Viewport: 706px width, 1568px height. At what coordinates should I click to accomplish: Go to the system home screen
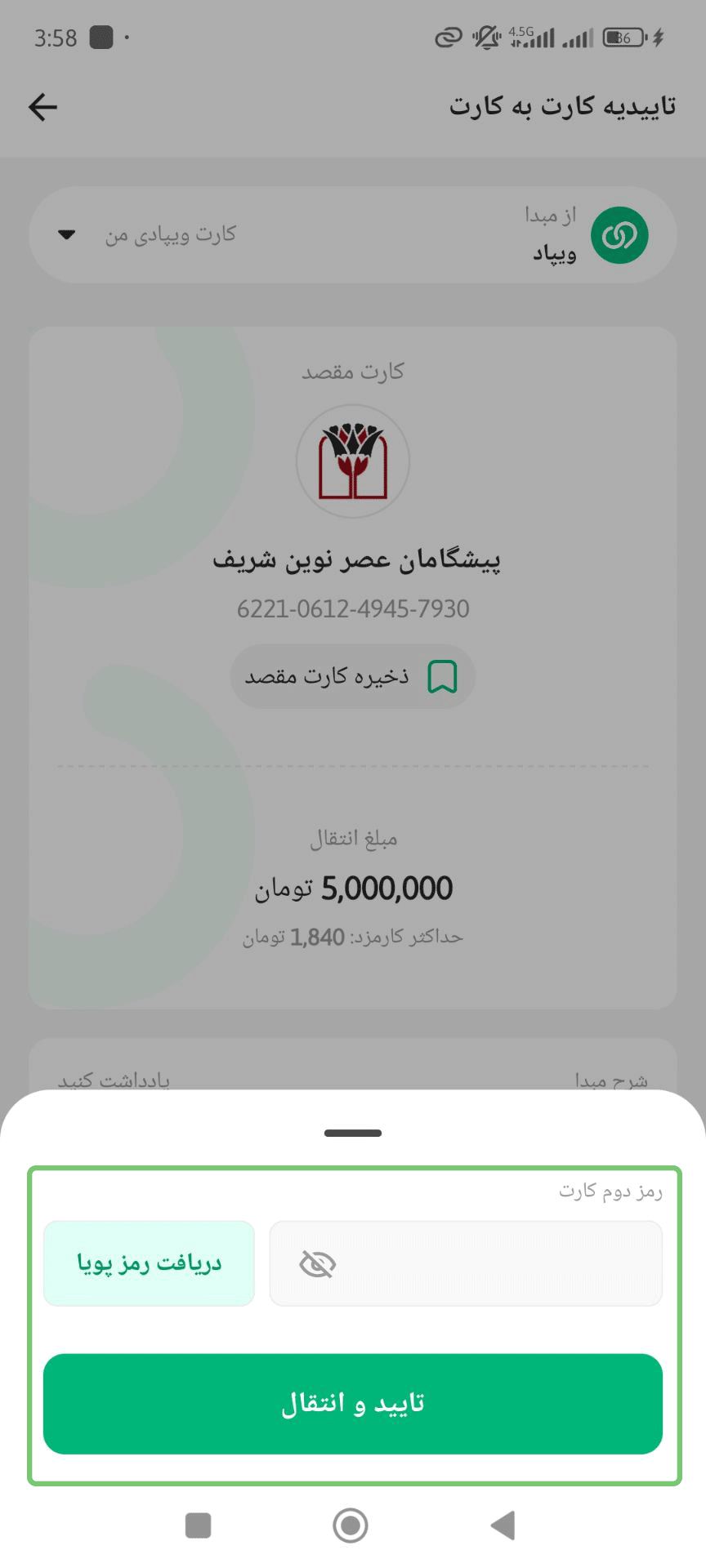[x=351, y=1525]
